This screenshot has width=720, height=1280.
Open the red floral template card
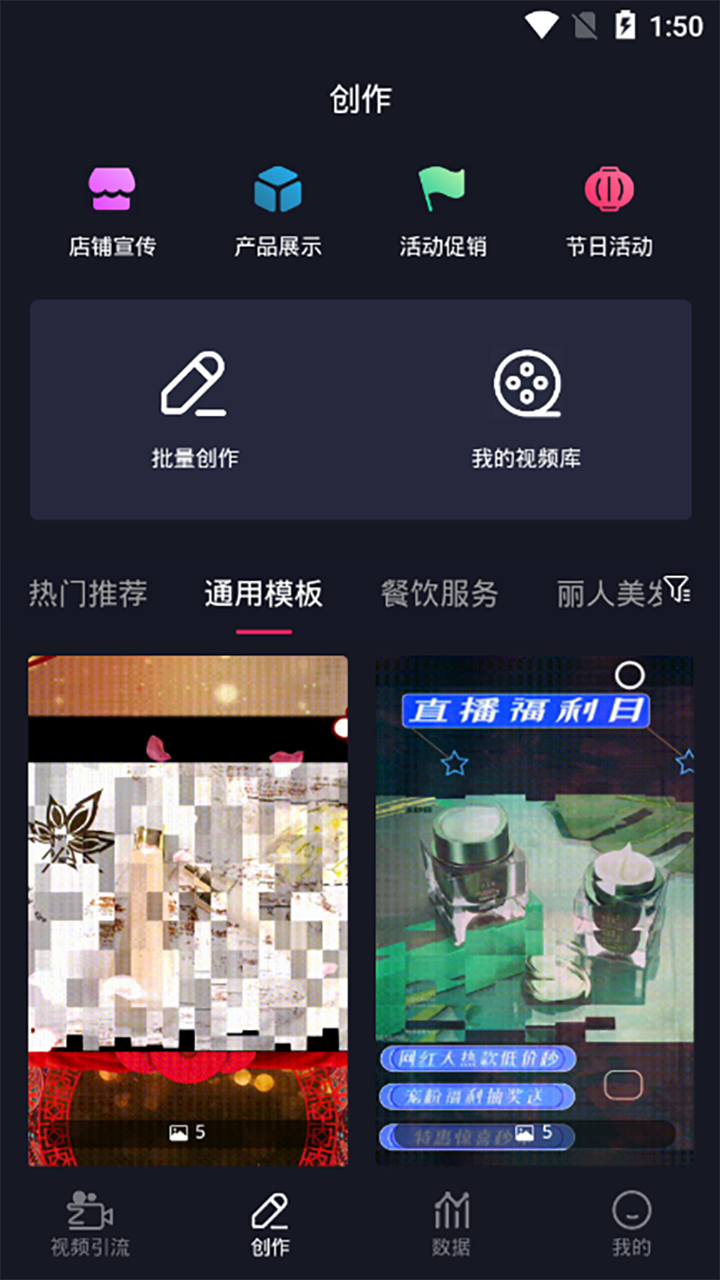[x=188, y=910]
